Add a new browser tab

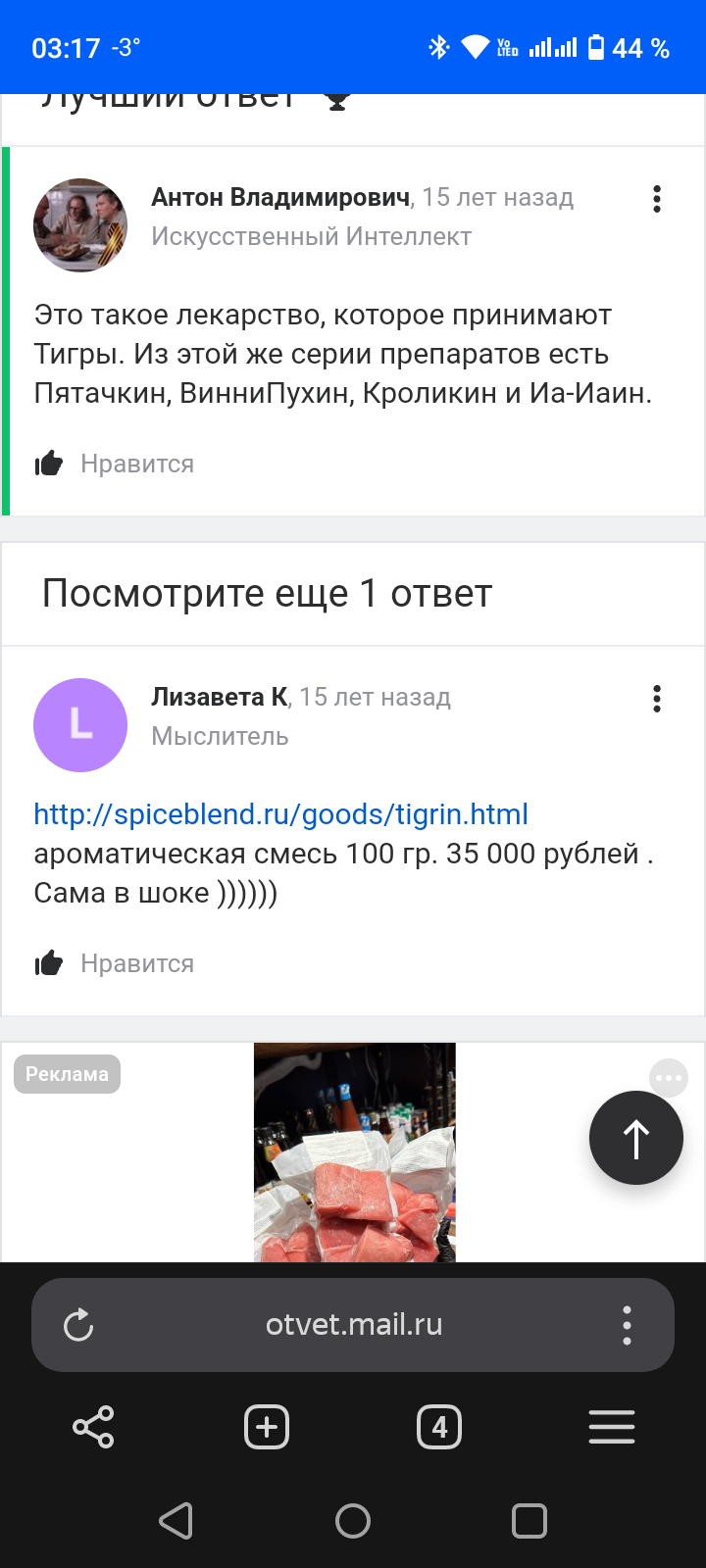coord(267,1427)
